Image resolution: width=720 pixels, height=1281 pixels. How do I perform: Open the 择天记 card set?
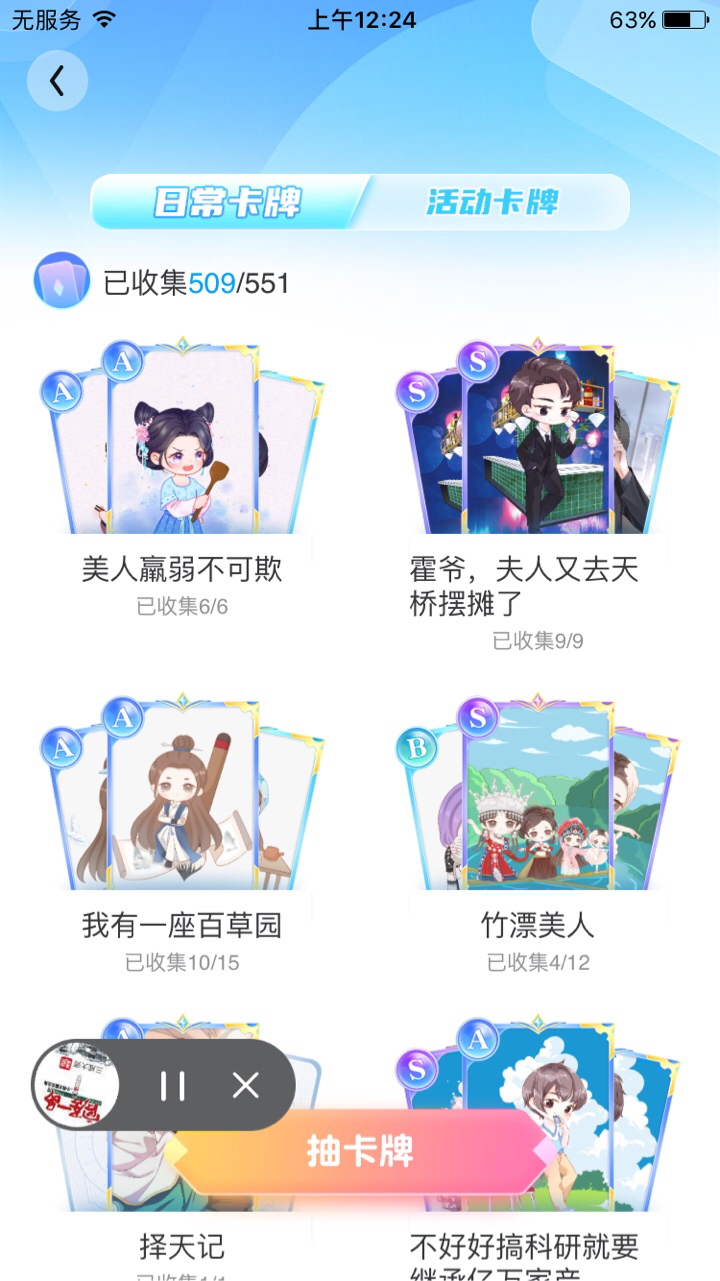tap(182, 1245)
